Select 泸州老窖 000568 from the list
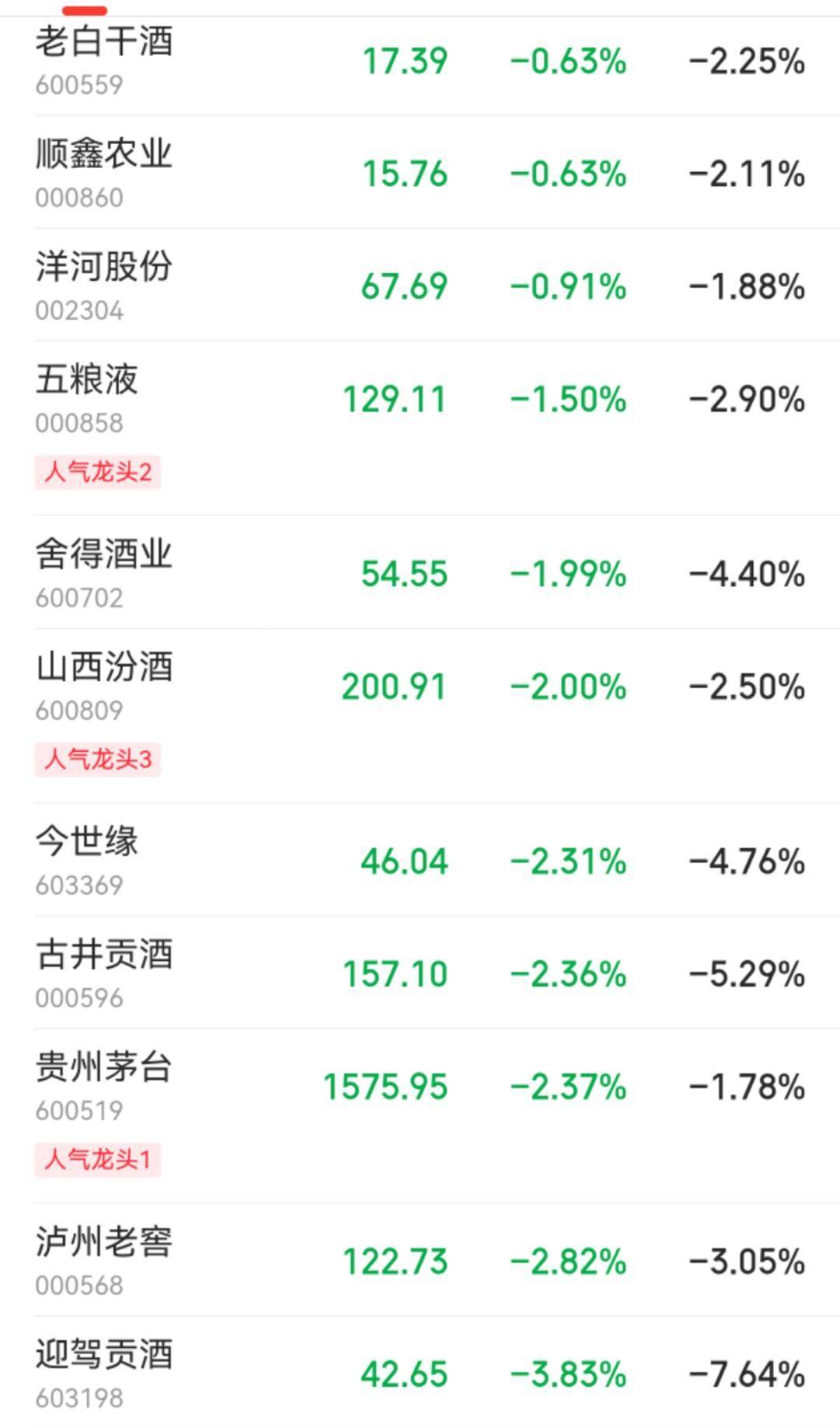Screen dimensions: 840x1428 tap(420, 1260)
